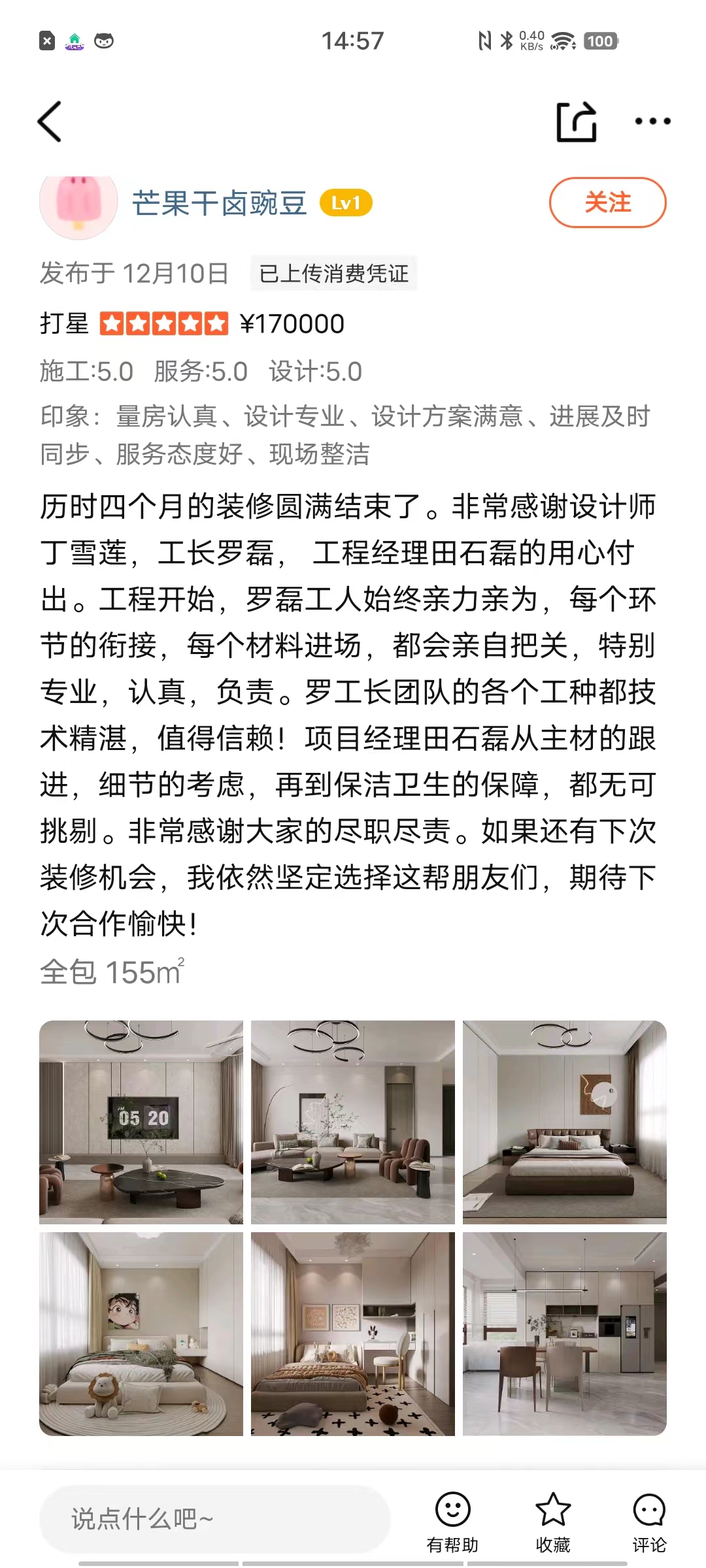Screen dimensions: 706x1568
Task: Mark the review as 有帮助
Action: click(x=452, y=1522)
